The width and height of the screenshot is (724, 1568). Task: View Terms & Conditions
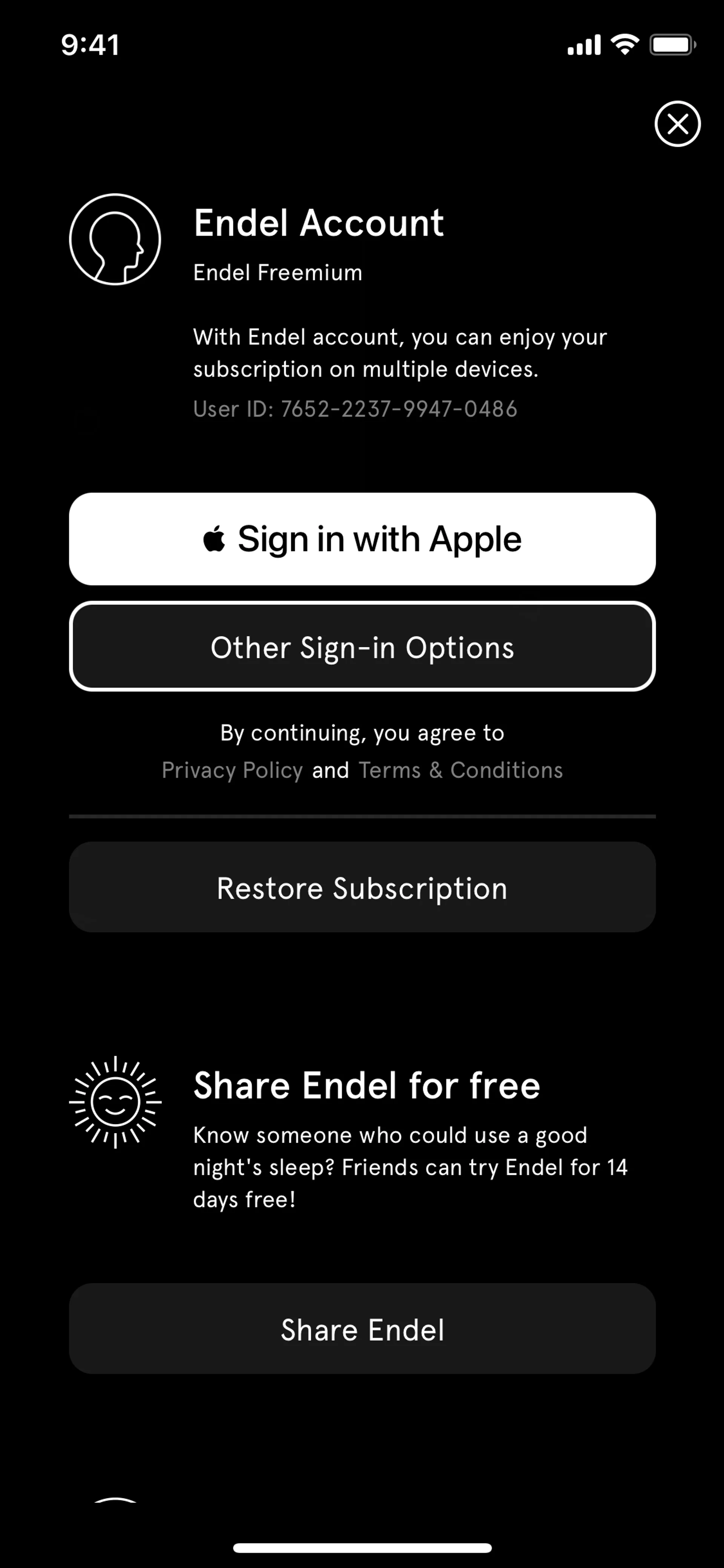[x=460, y=770]
